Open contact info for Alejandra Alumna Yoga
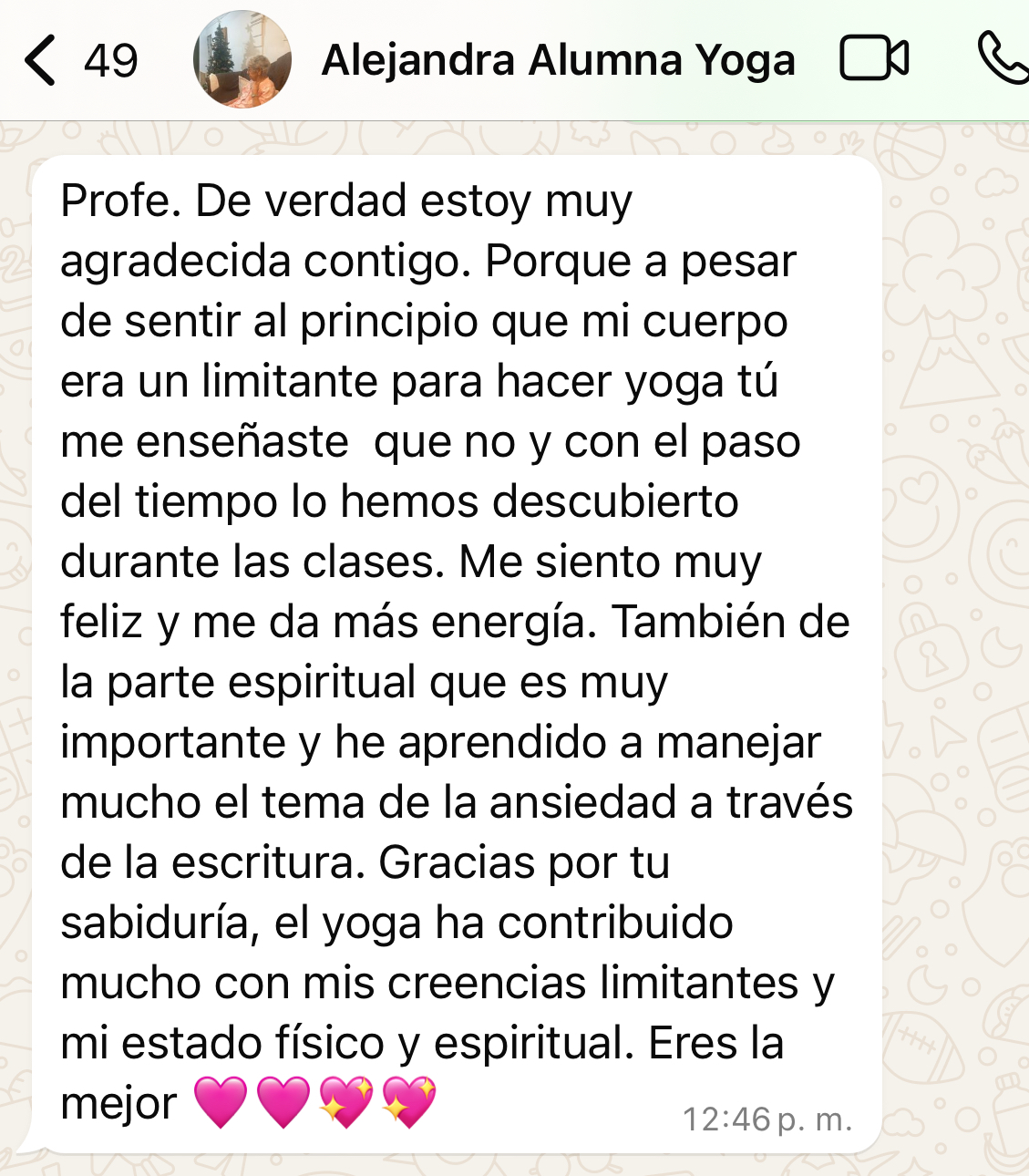The image size is (1029, 1176). [558, 60]
